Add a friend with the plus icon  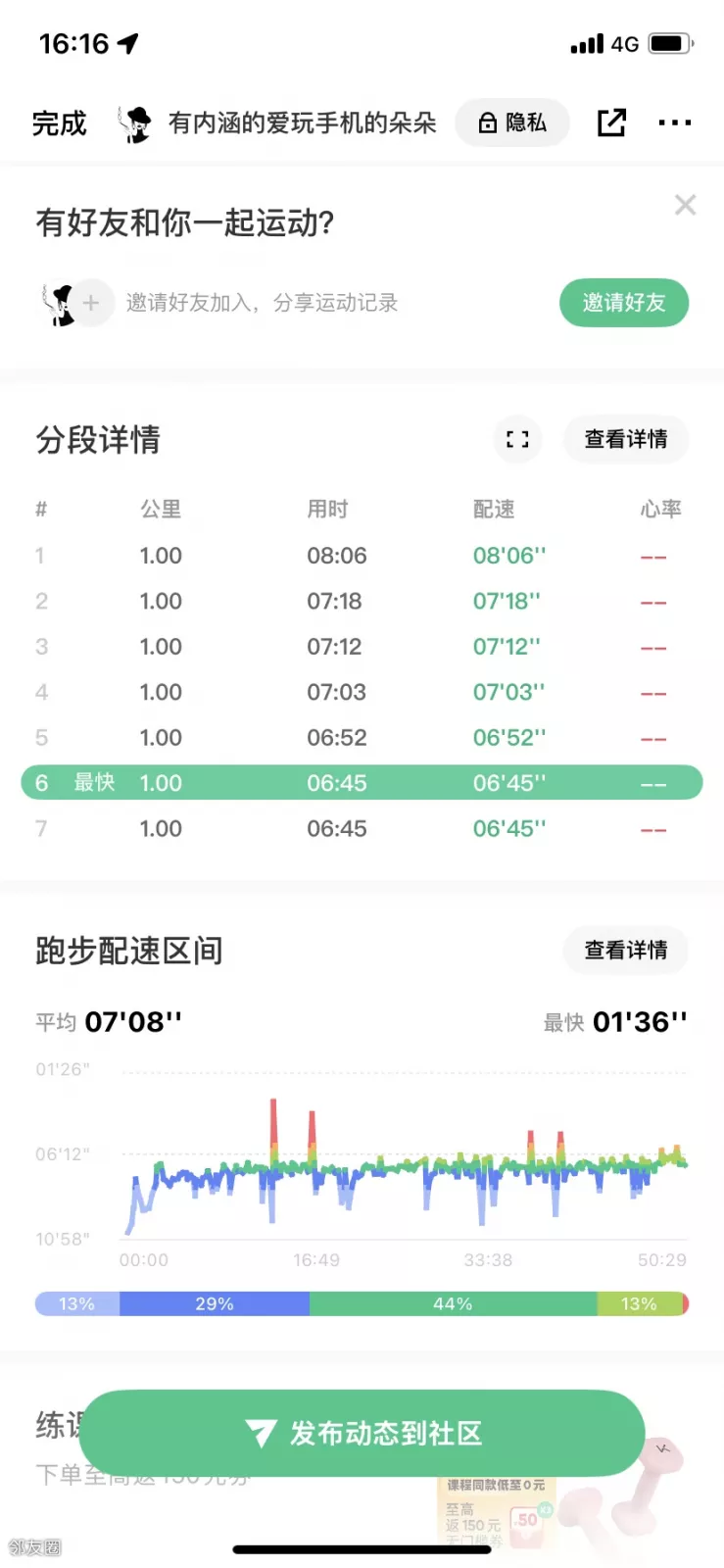click(x=91, y=303)
